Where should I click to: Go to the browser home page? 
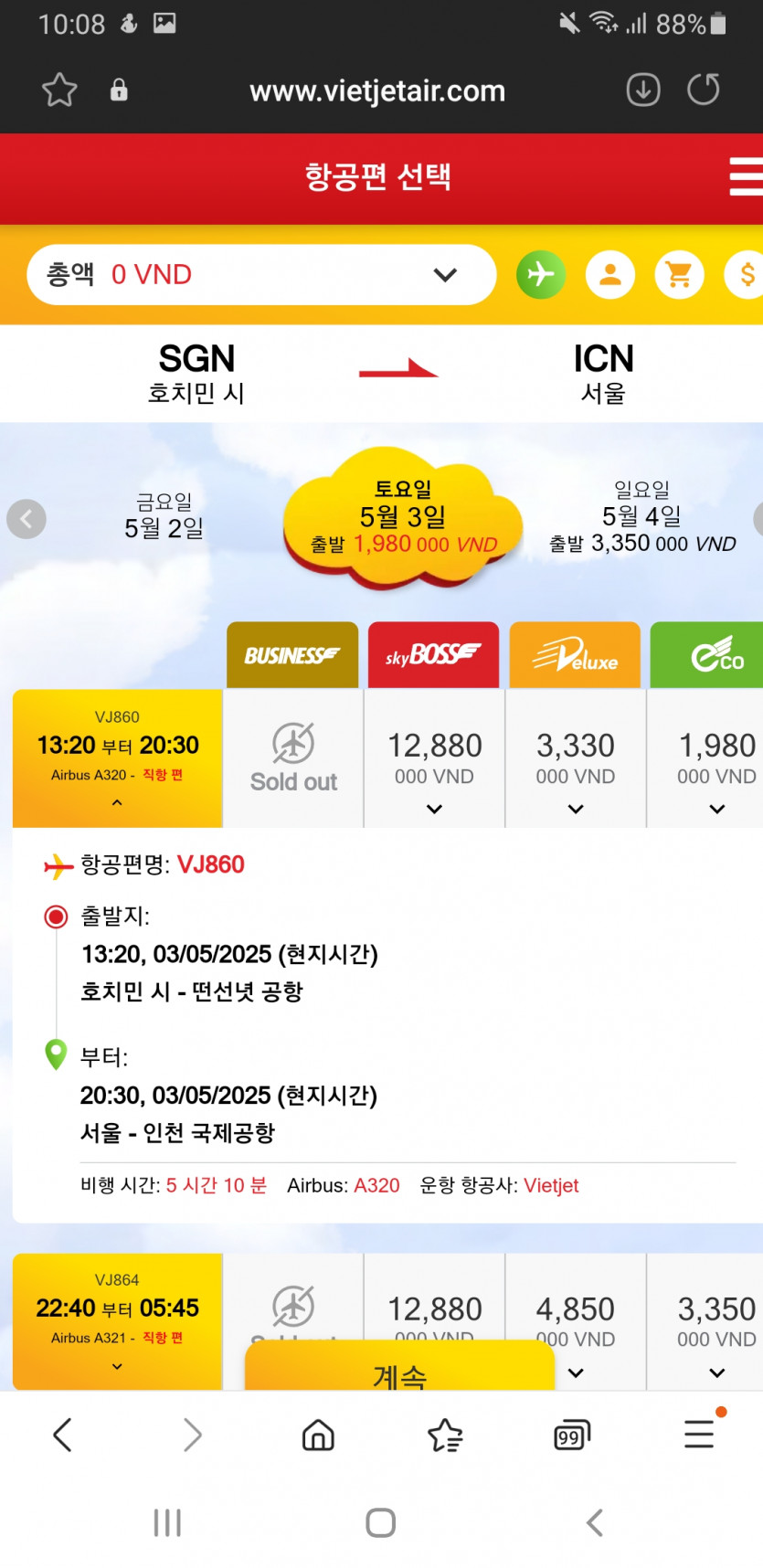point(318,1436)
